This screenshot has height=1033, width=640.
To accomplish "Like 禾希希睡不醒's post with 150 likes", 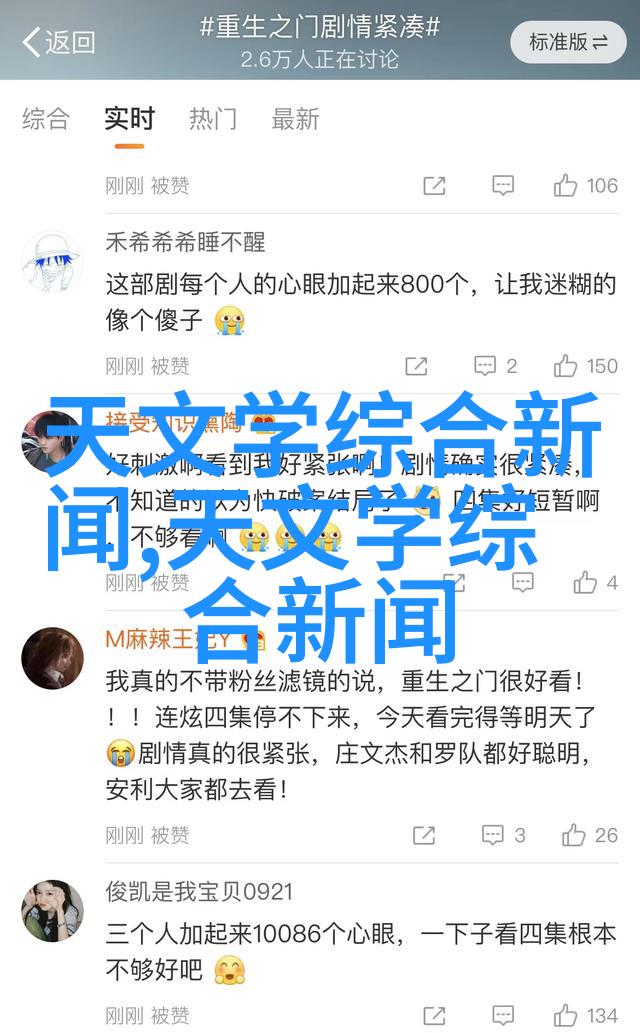I will coord(585,366).
